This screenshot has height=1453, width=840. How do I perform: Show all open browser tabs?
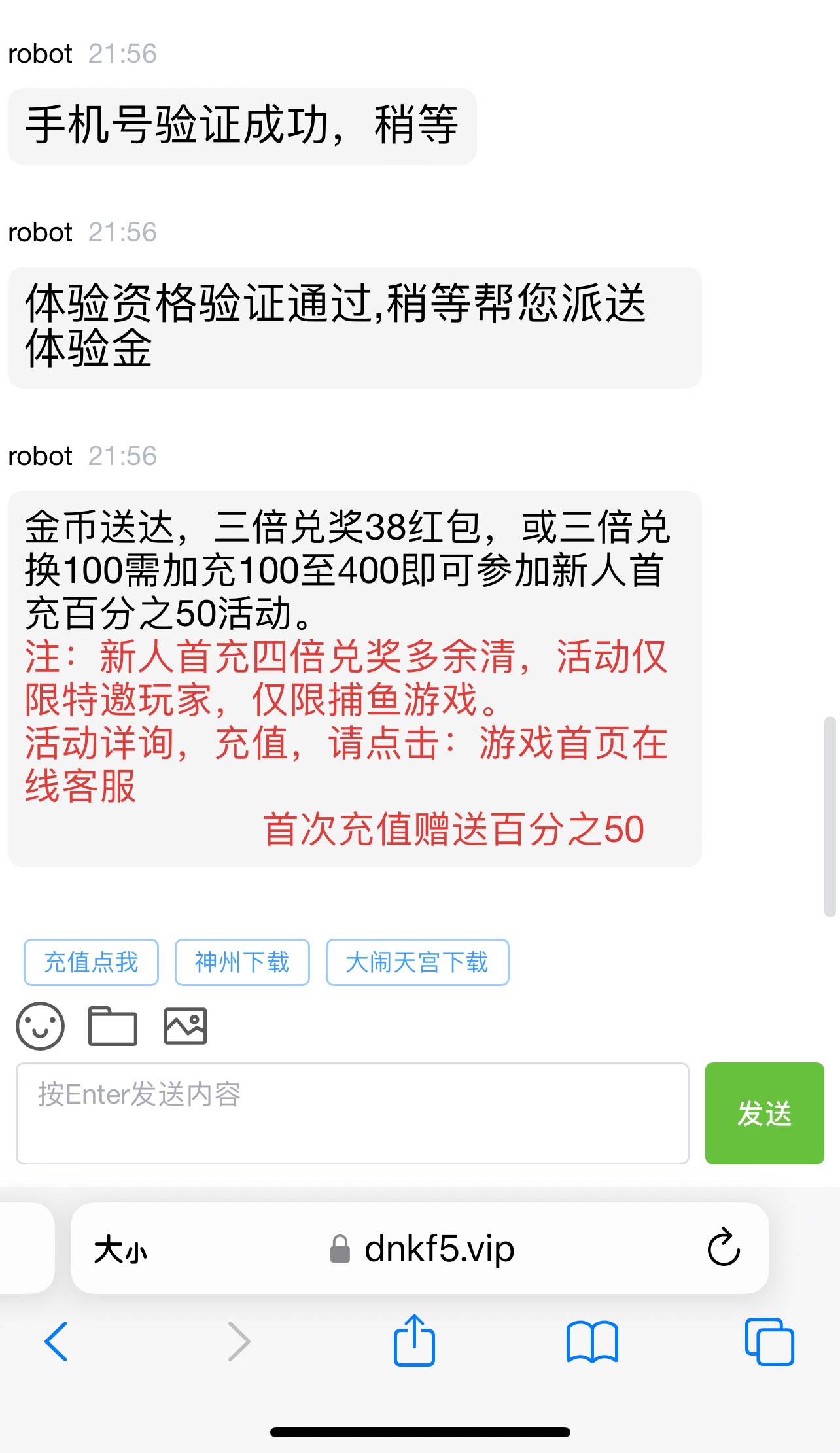pos(769,1342)
